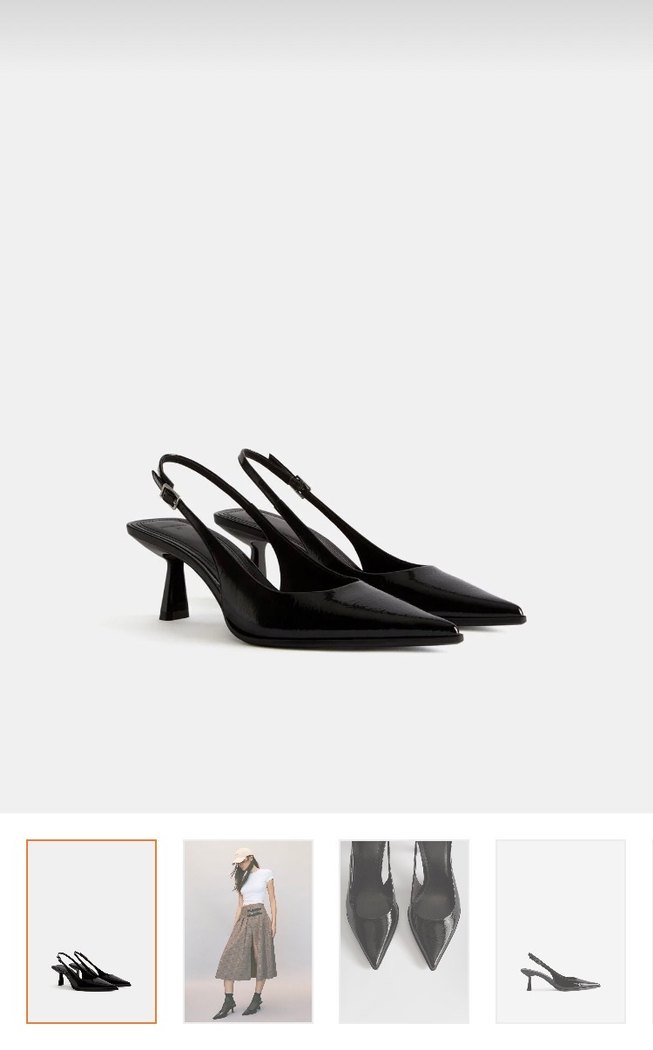Select the thumbnail of the pair of slingback heels

(x=91, y=931)
